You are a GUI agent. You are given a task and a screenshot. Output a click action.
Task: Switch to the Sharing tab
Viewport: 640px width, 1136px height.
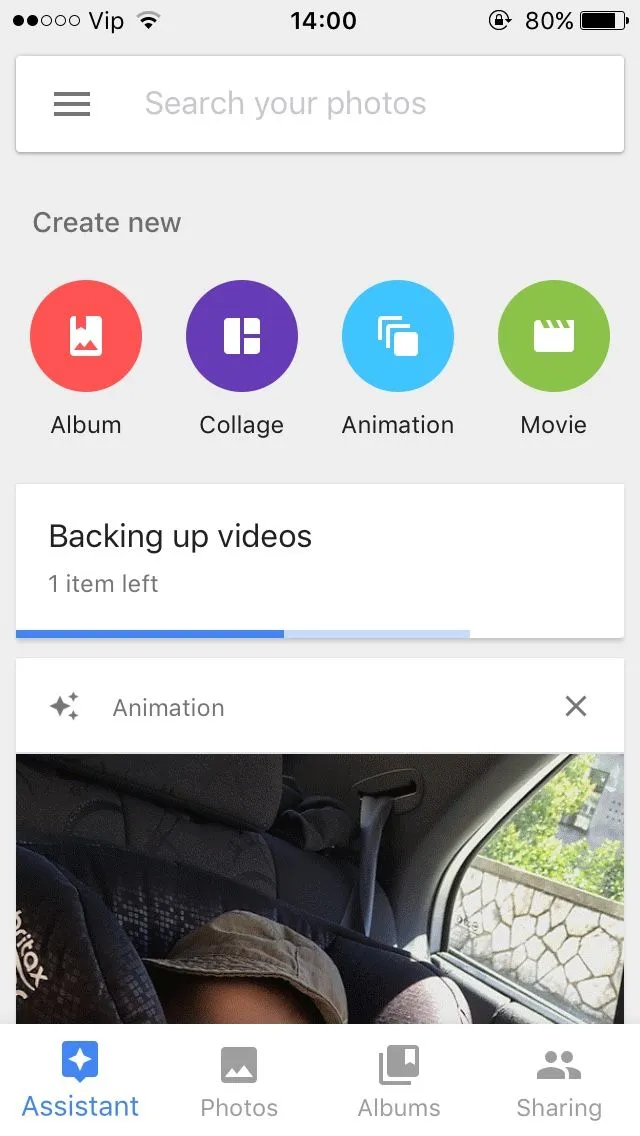point(559,1080)
